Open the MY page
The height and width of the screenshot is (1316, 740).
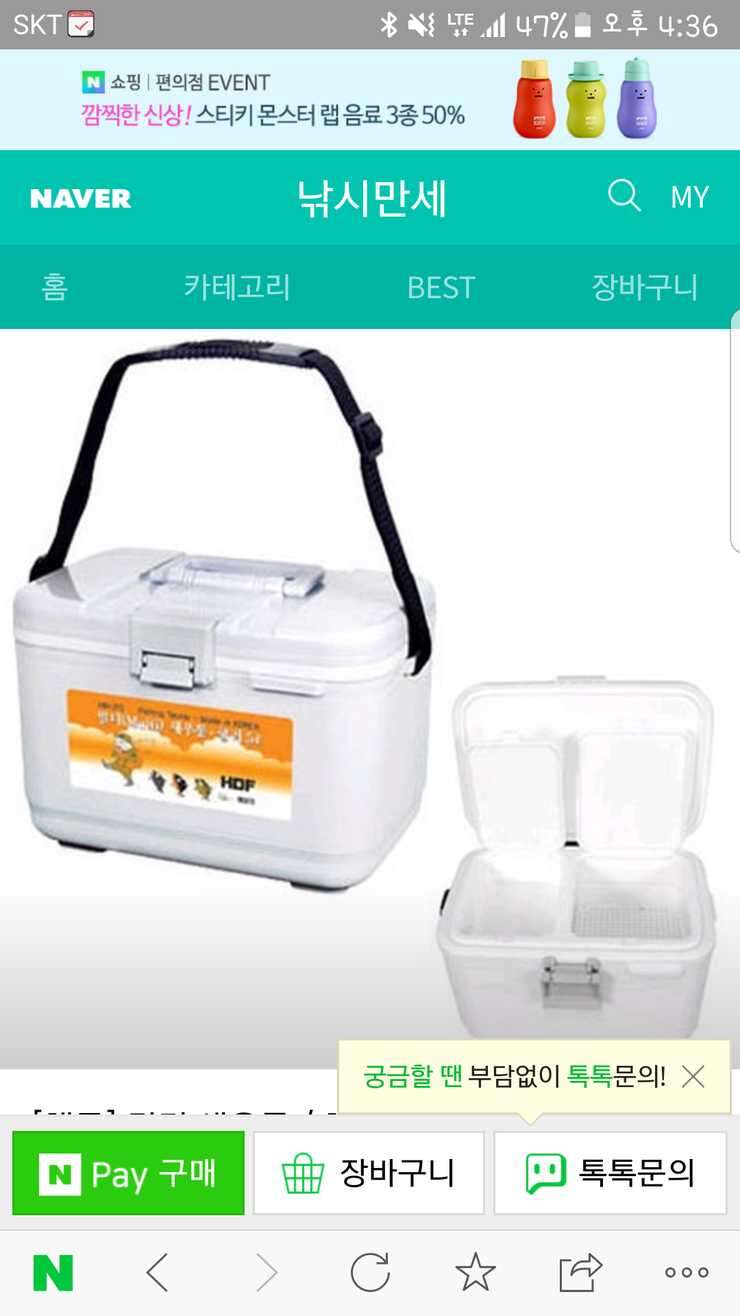pyautogui.click(x=689, y=197)
